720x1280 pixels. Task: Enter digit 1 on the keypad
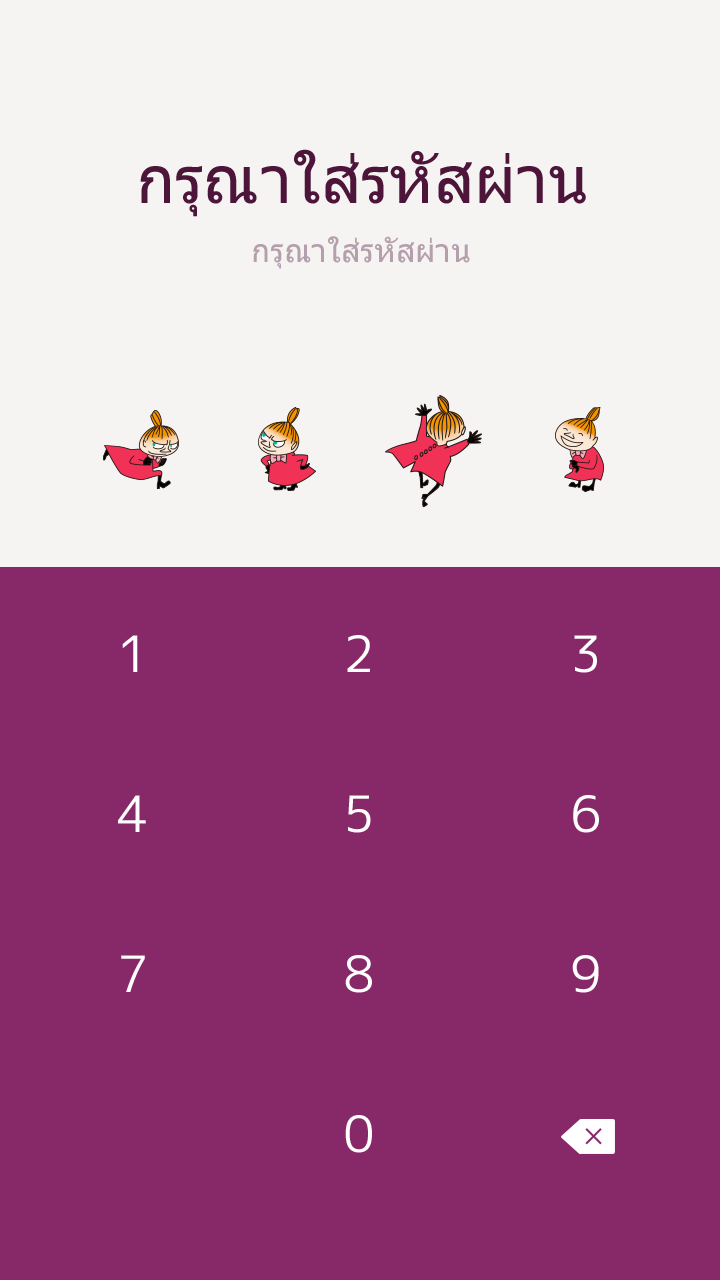click(x=132, y=655)
